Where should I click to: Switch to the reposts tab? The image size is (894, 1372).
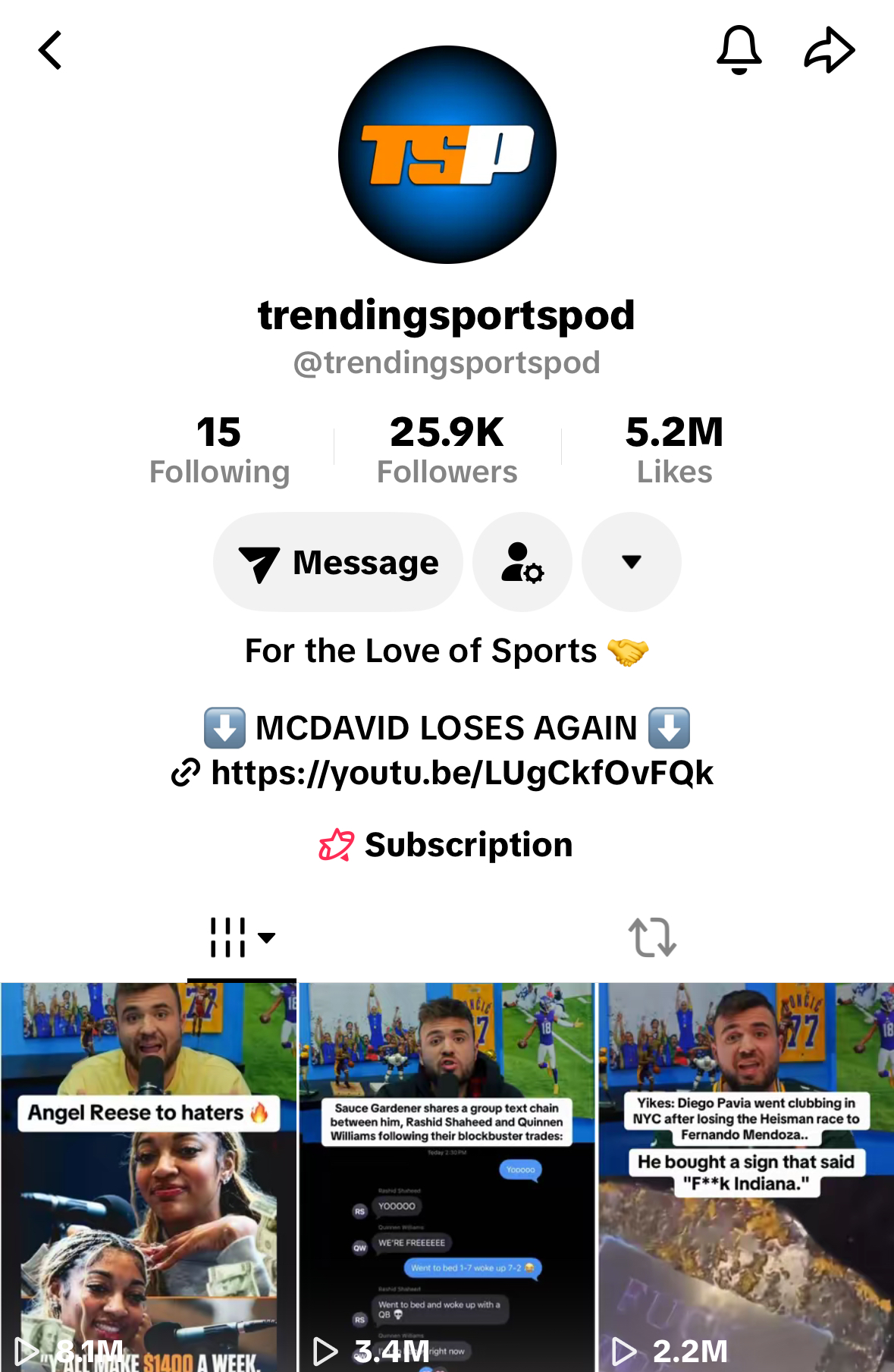651,937
